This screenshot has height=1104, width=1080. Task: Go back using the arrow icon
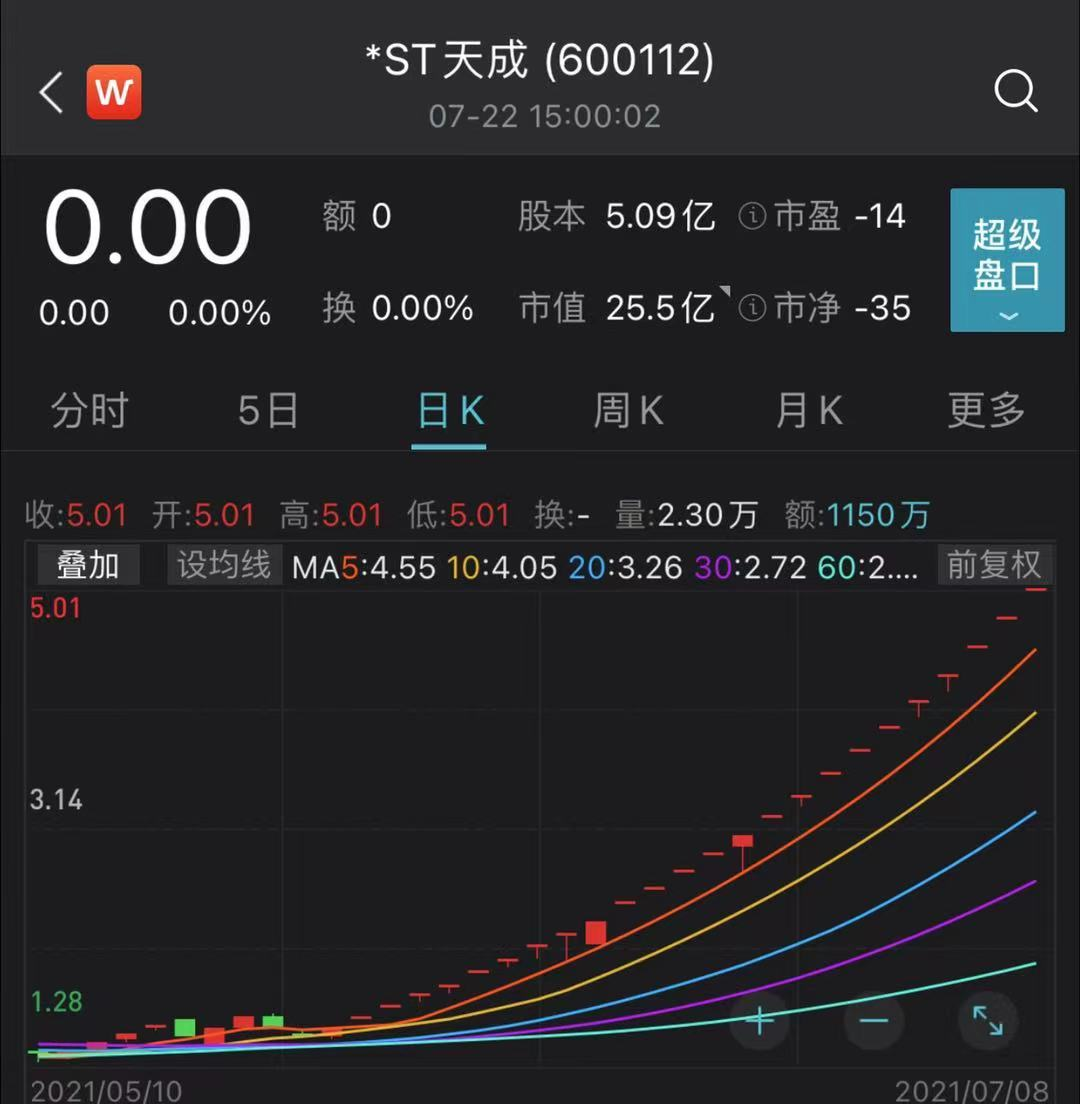51,93
